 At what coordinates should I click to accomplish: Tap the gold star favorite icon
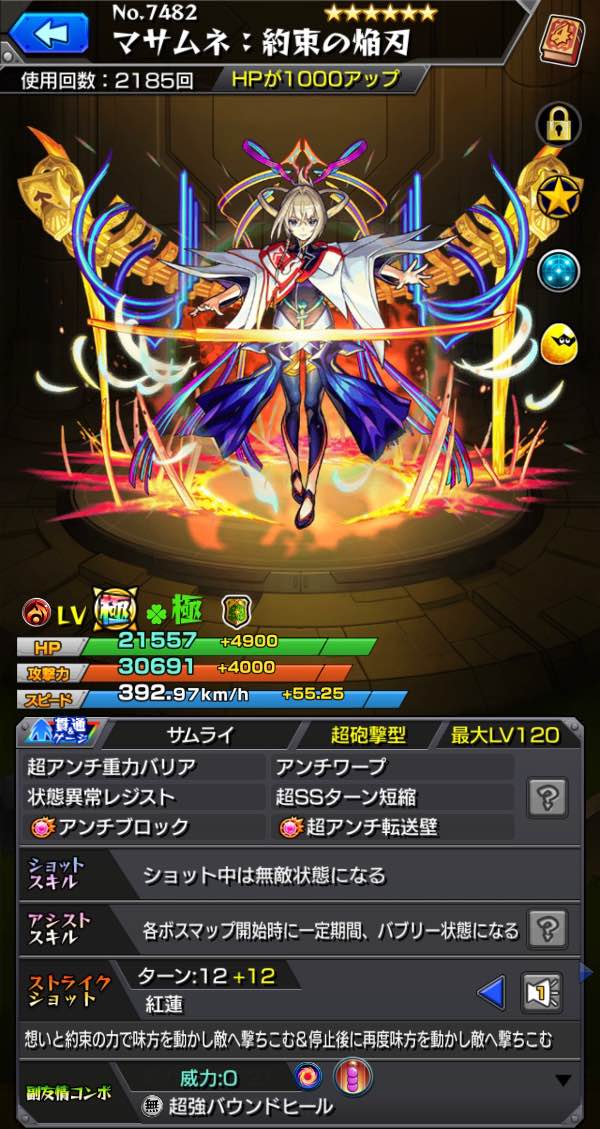(559, 197)
